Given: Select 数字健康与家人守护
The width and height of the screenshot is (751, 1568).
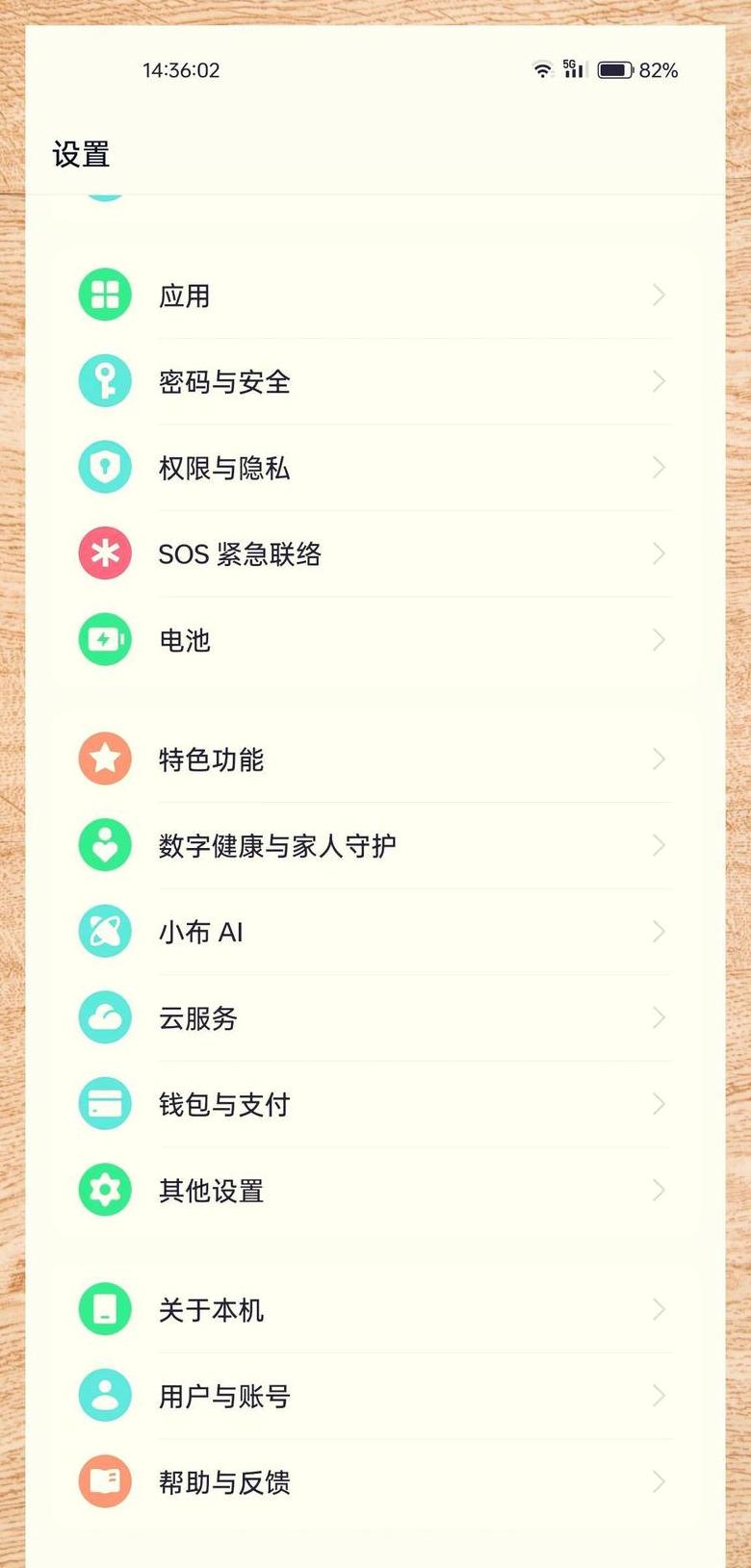Looking at the screenshot, I should 375,846.
